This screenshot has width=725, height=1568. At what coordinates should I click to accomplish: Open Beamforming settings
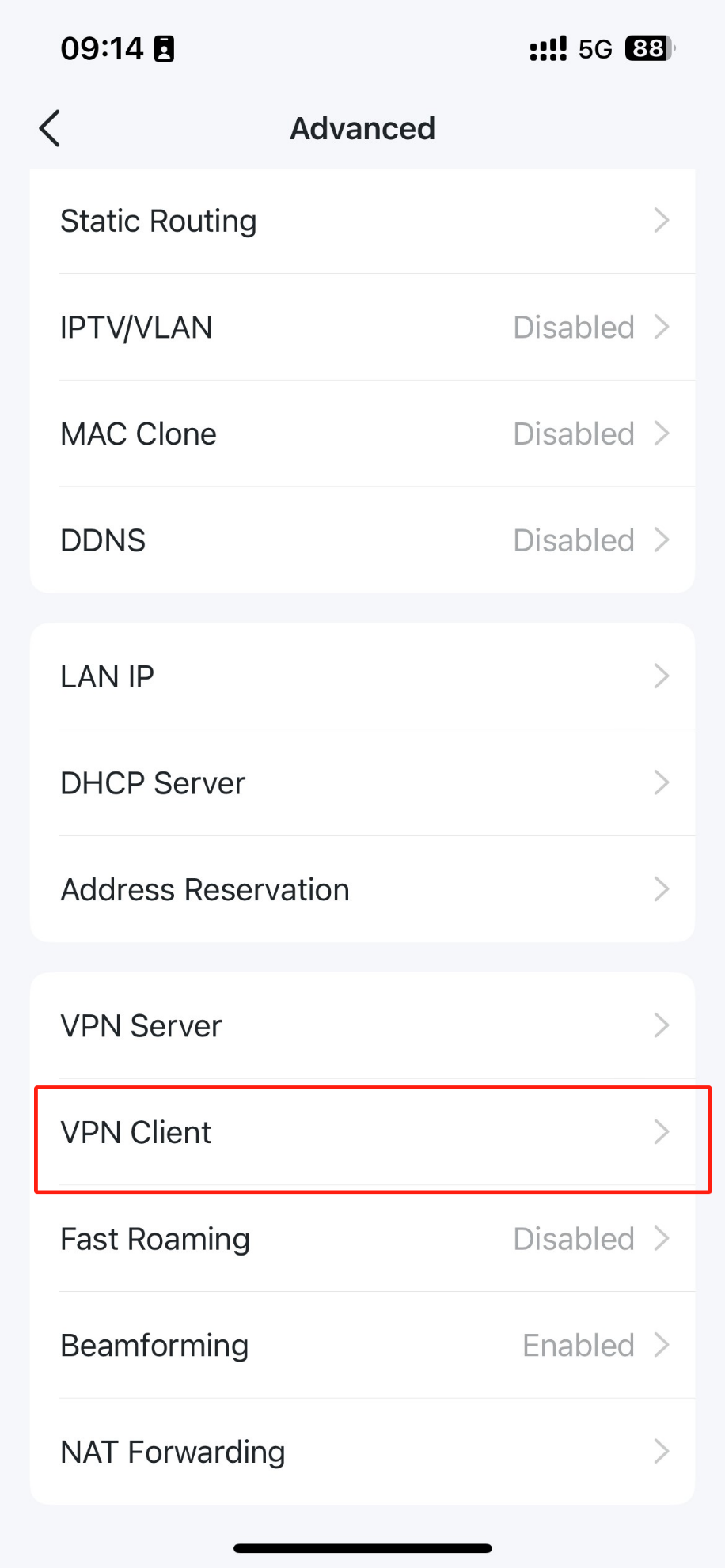point(362,1345)
